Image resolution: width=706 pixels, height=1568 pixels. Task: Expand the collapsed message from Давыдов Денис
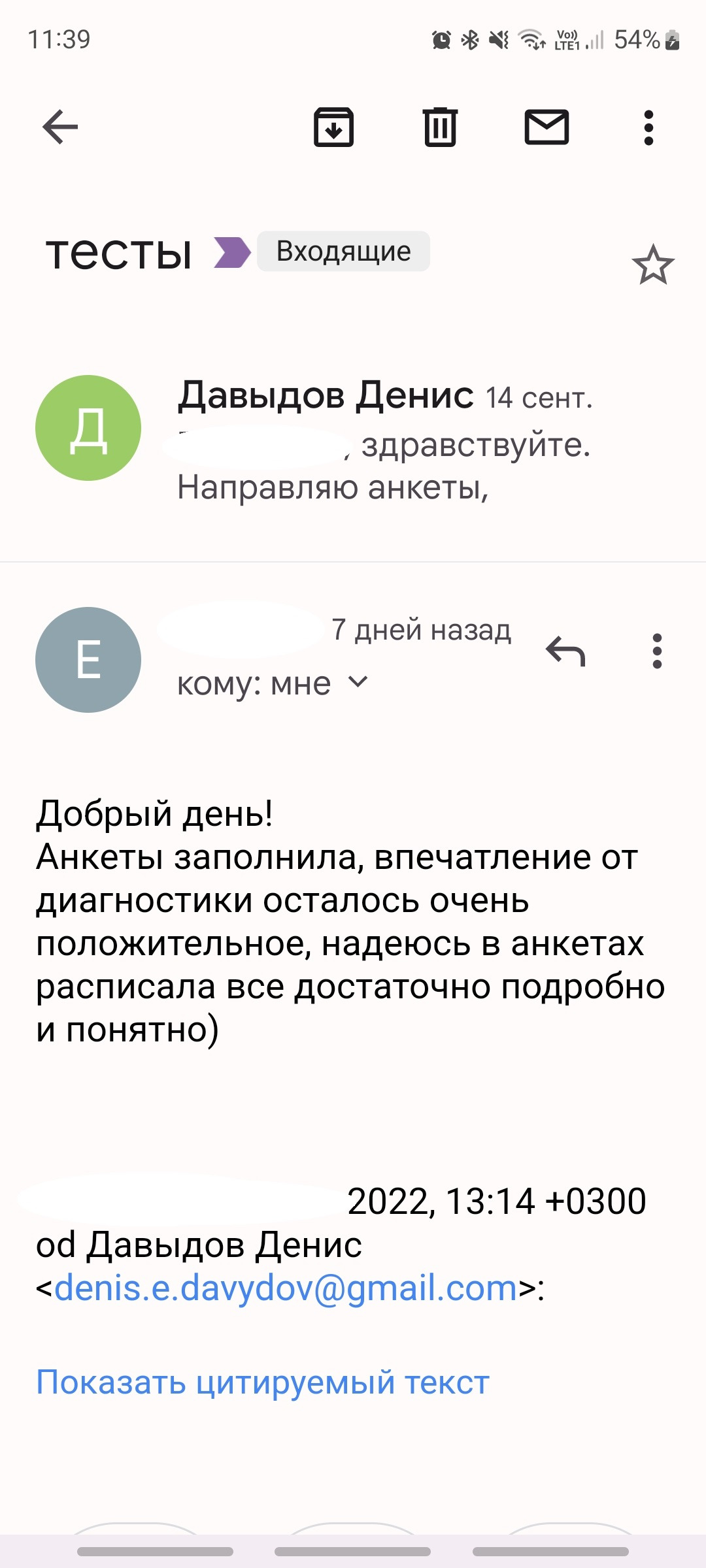384,444
